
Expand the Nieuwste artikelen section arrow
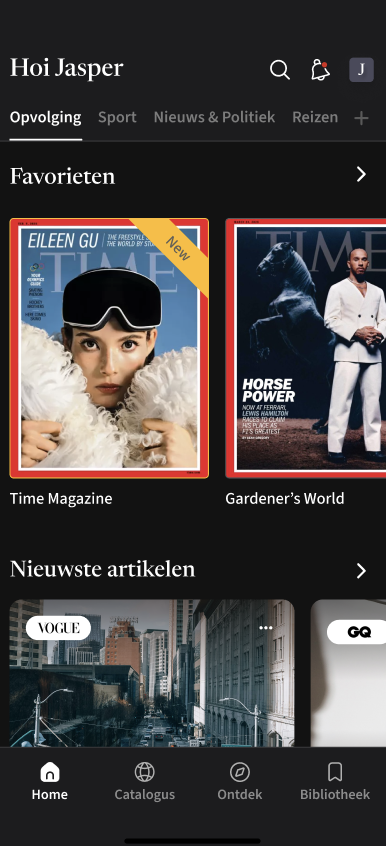tap(361, 571)
